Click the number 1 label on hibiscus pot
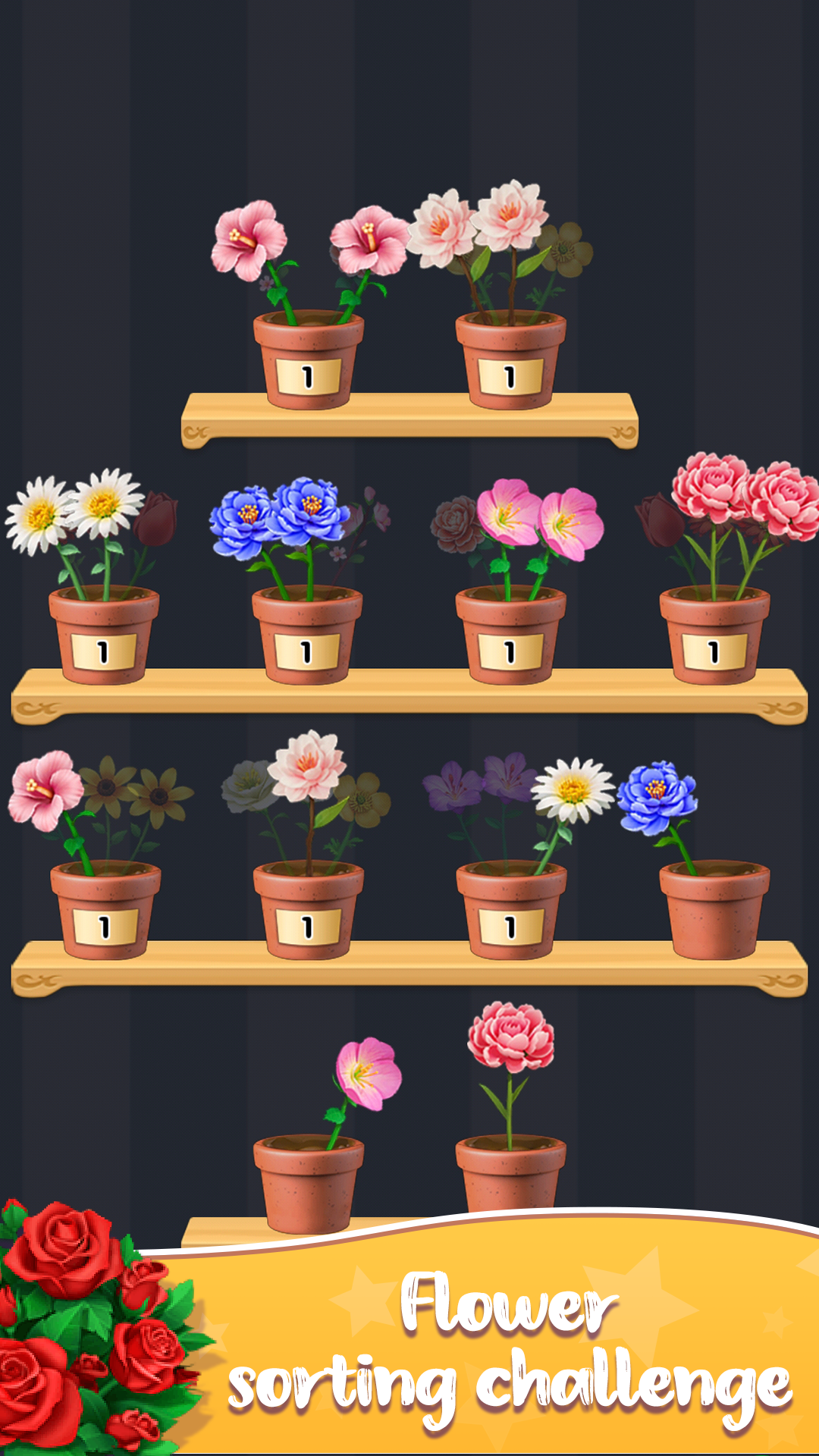This screenshot has height=1456, width=819. [x=306, y=375]
